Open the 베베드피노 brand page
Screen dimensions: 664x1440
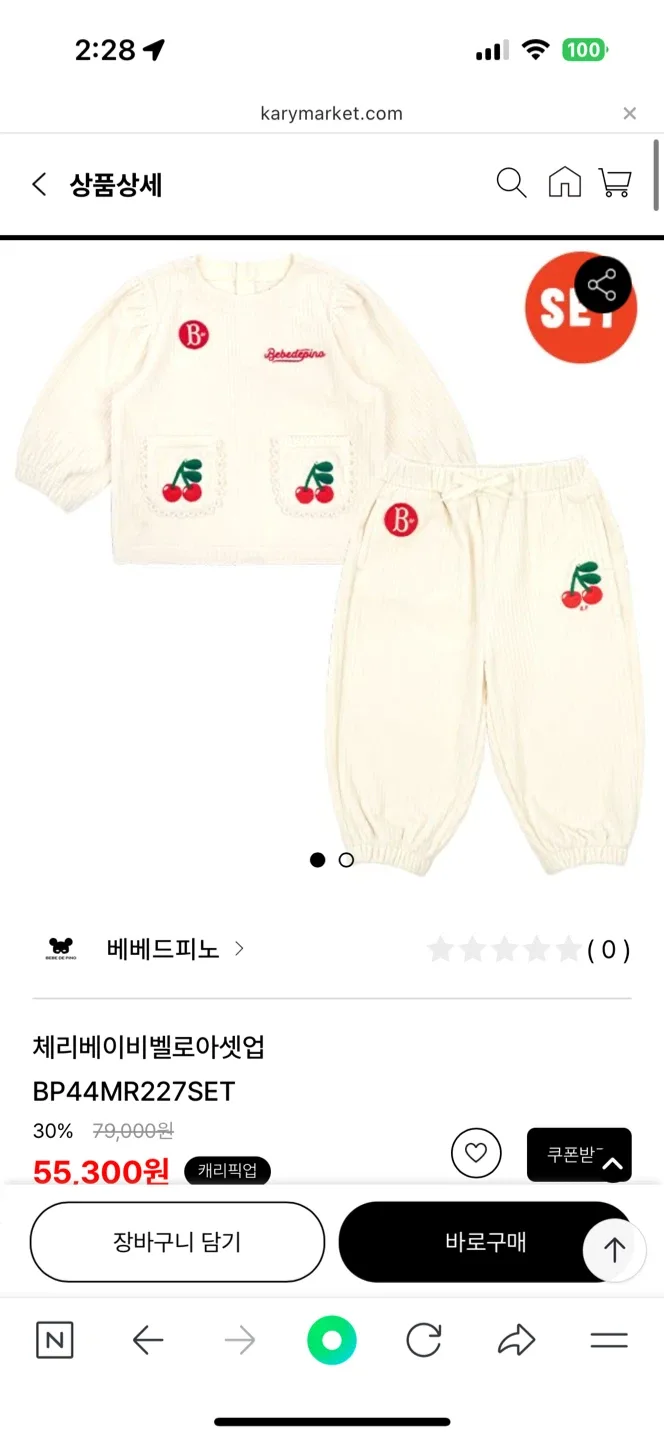(175, 949)
